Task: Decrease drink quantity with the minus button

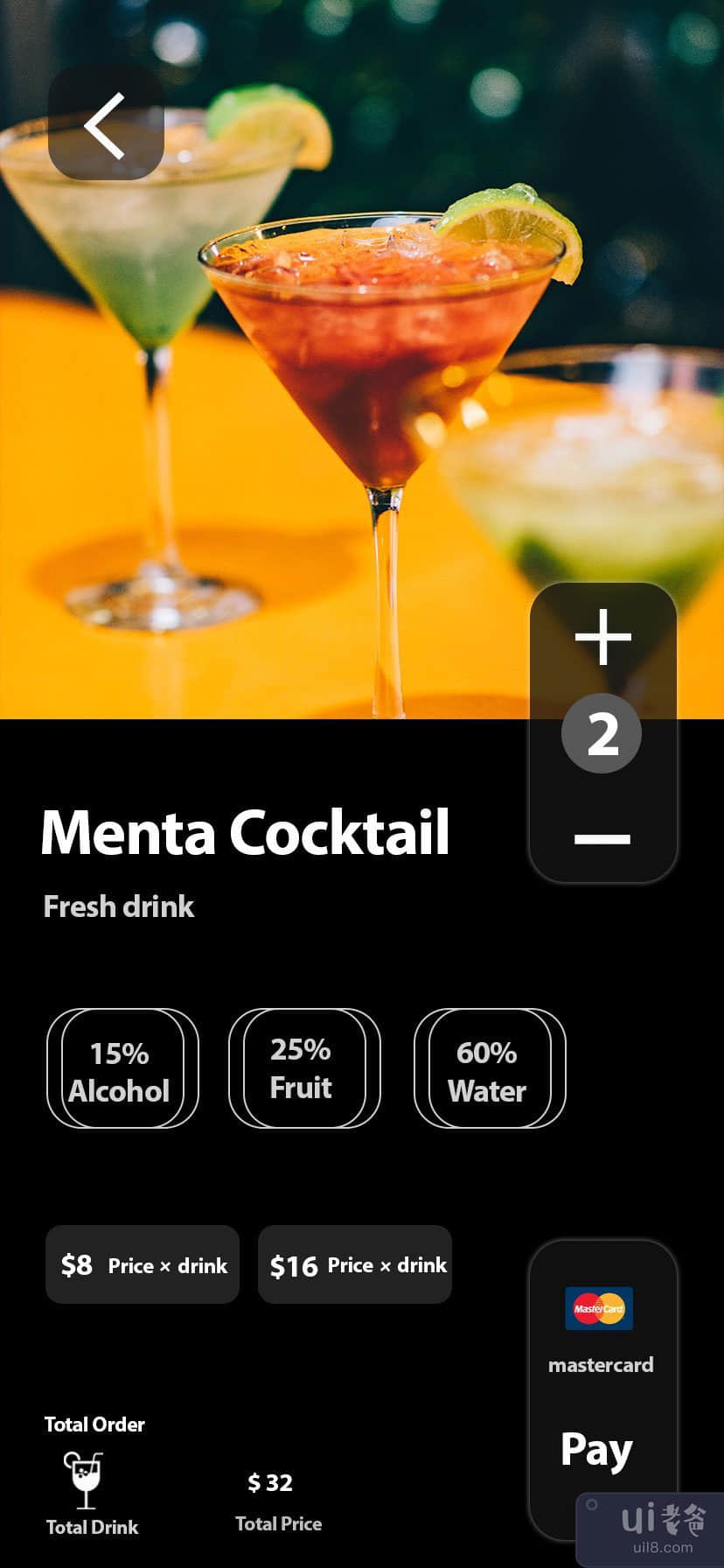Action: [602, 838]
